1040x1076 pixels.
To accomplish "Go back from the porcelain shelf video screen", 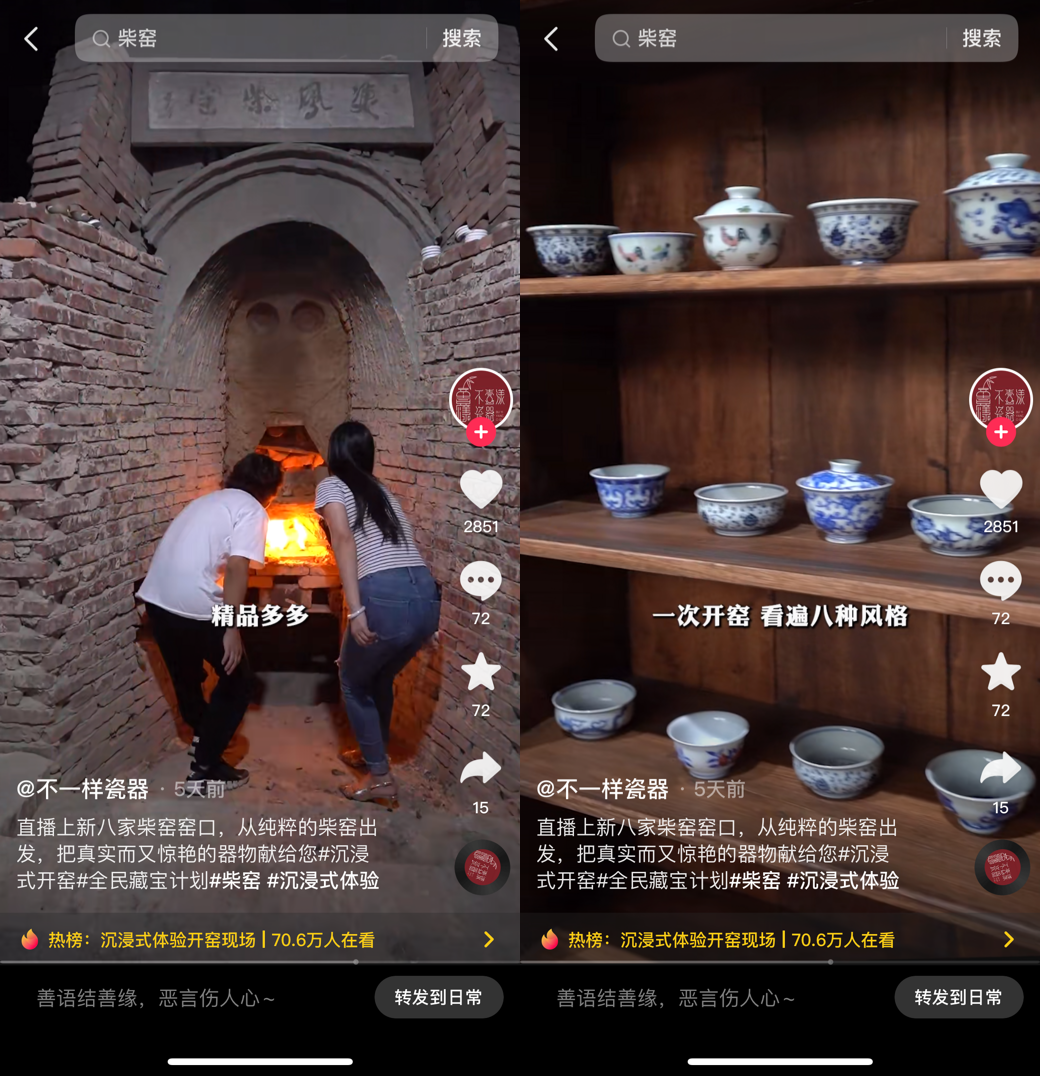I will [x=552, y=39].
